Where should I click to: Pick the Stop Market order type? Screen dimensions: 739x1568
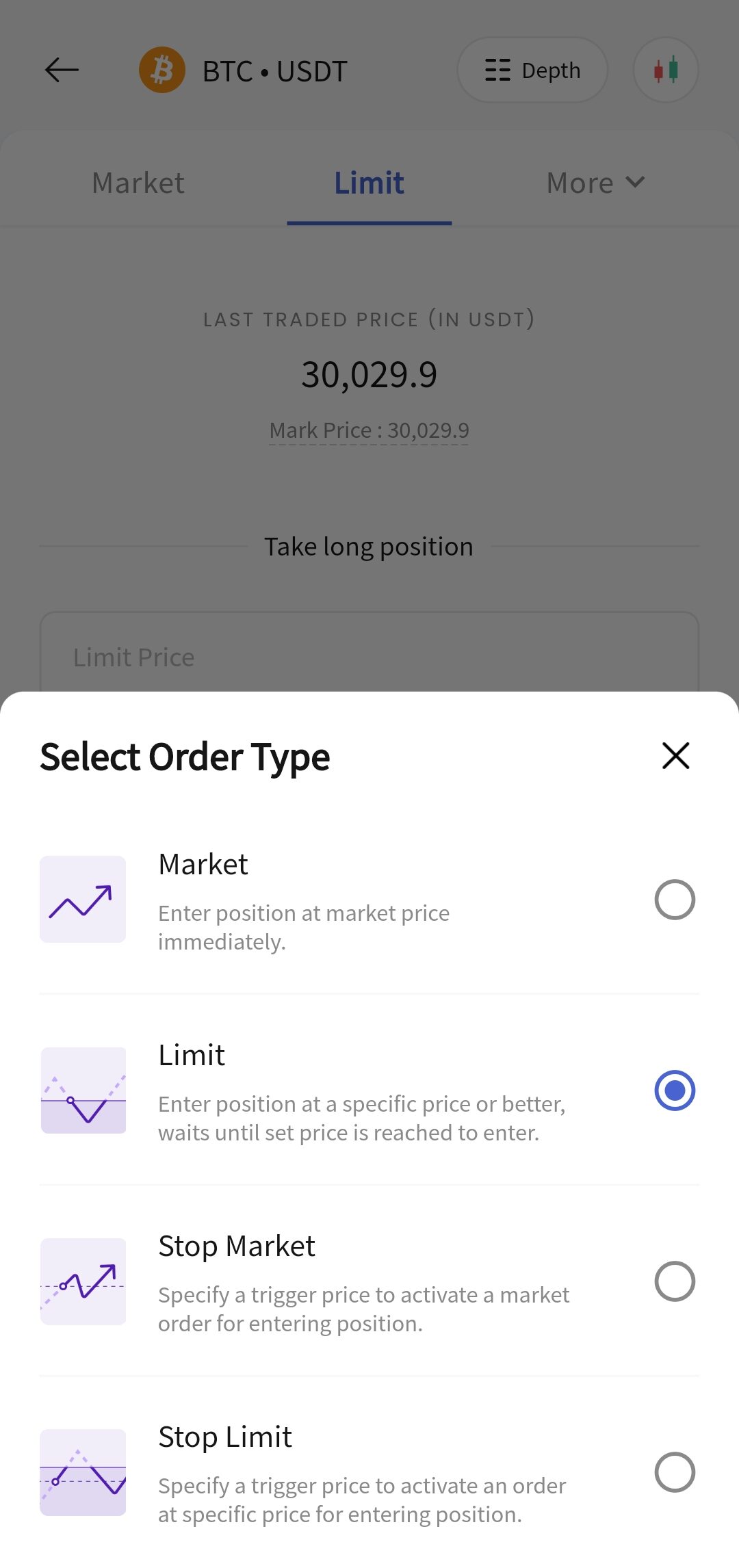(369, 1281)
